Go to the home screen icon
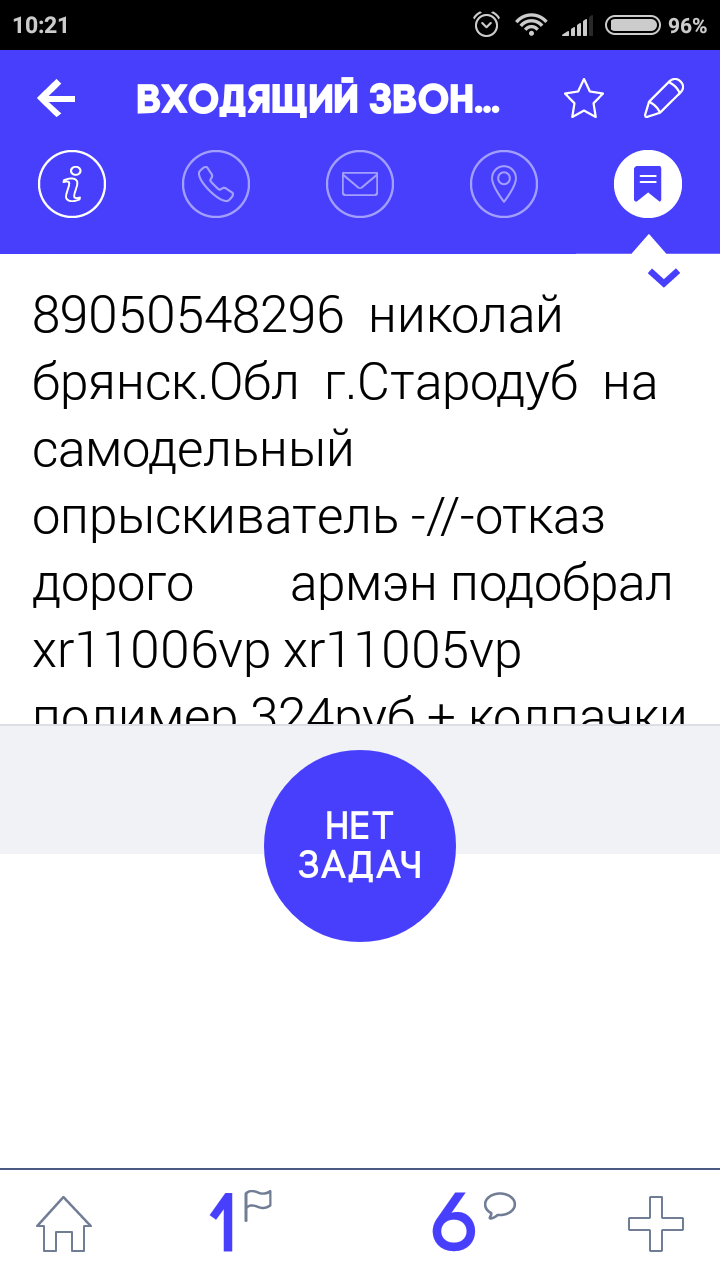 coord(64,1223)
